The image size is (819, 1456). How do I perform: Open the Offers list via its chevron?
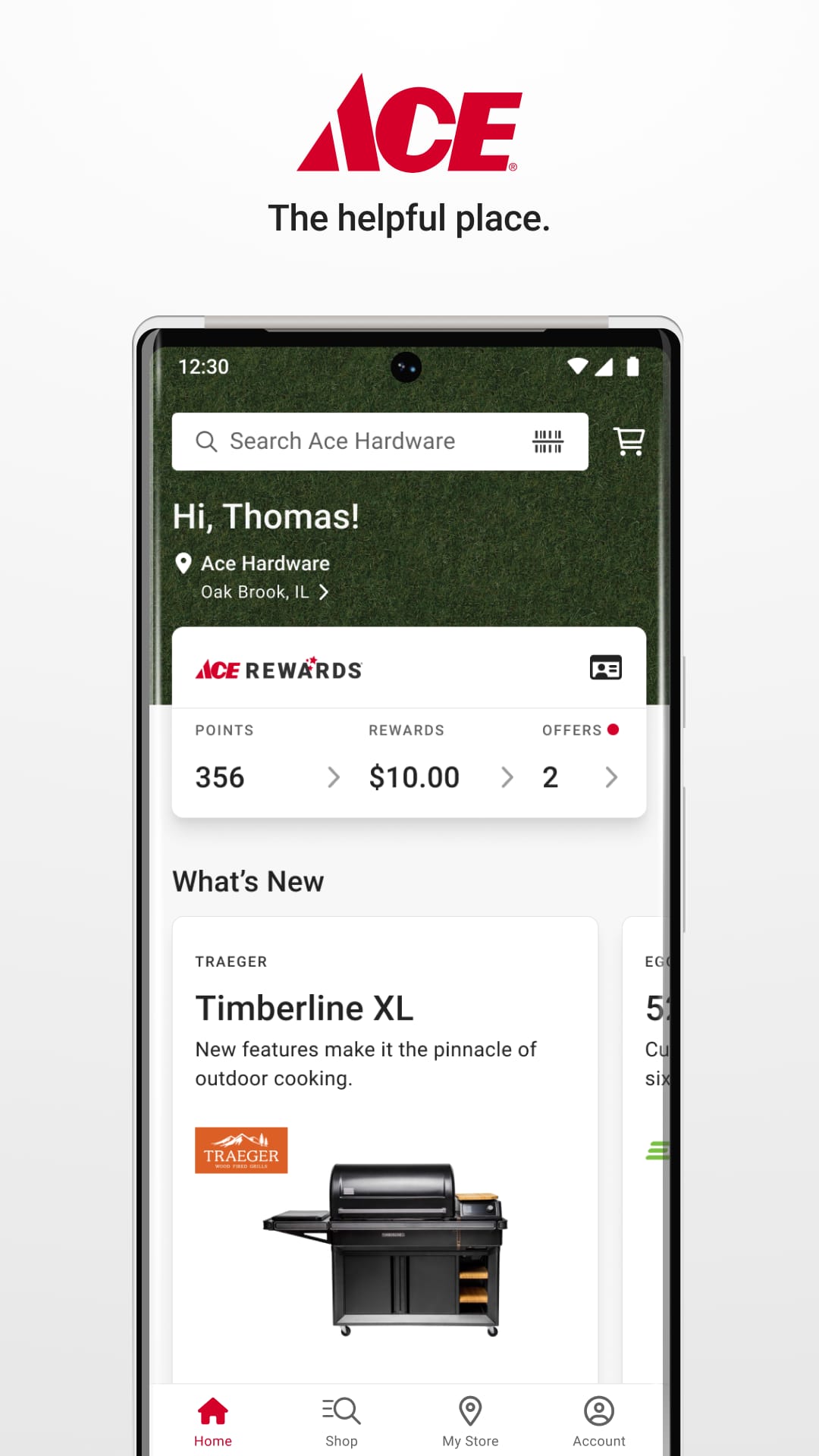612,777
